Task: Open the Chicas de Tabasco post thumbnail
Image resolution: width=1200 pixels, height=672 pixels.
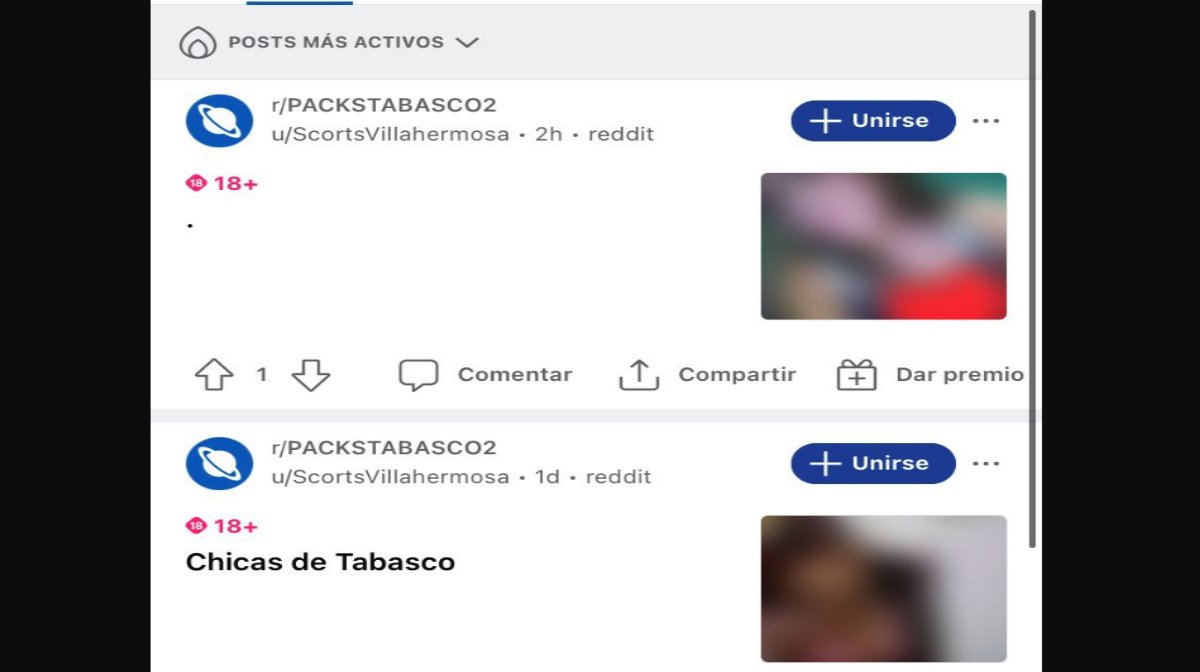Action: click(x=883, y=588)
